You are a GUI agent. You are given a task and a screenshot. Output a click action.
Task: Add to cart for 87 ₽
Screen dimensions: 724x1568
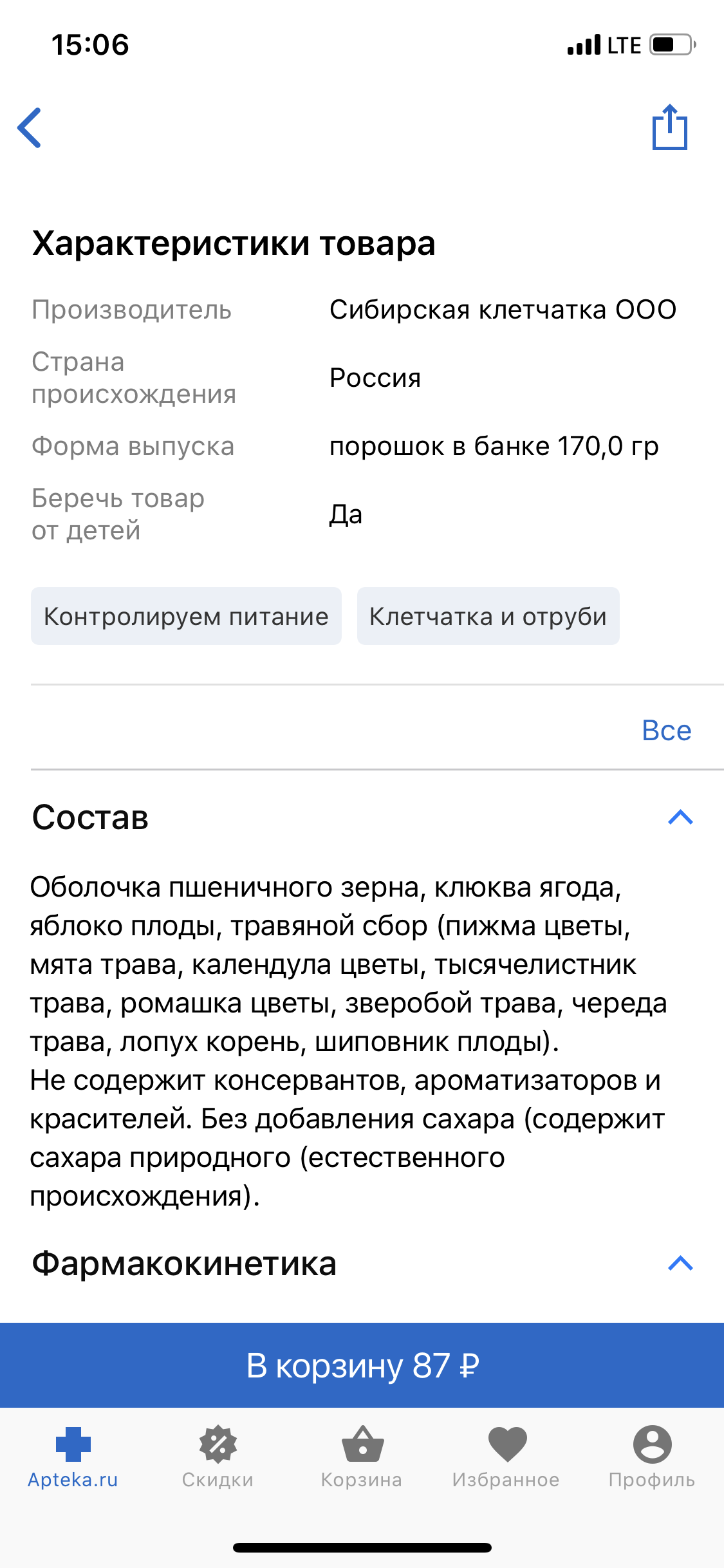(x=362, y=1365)
